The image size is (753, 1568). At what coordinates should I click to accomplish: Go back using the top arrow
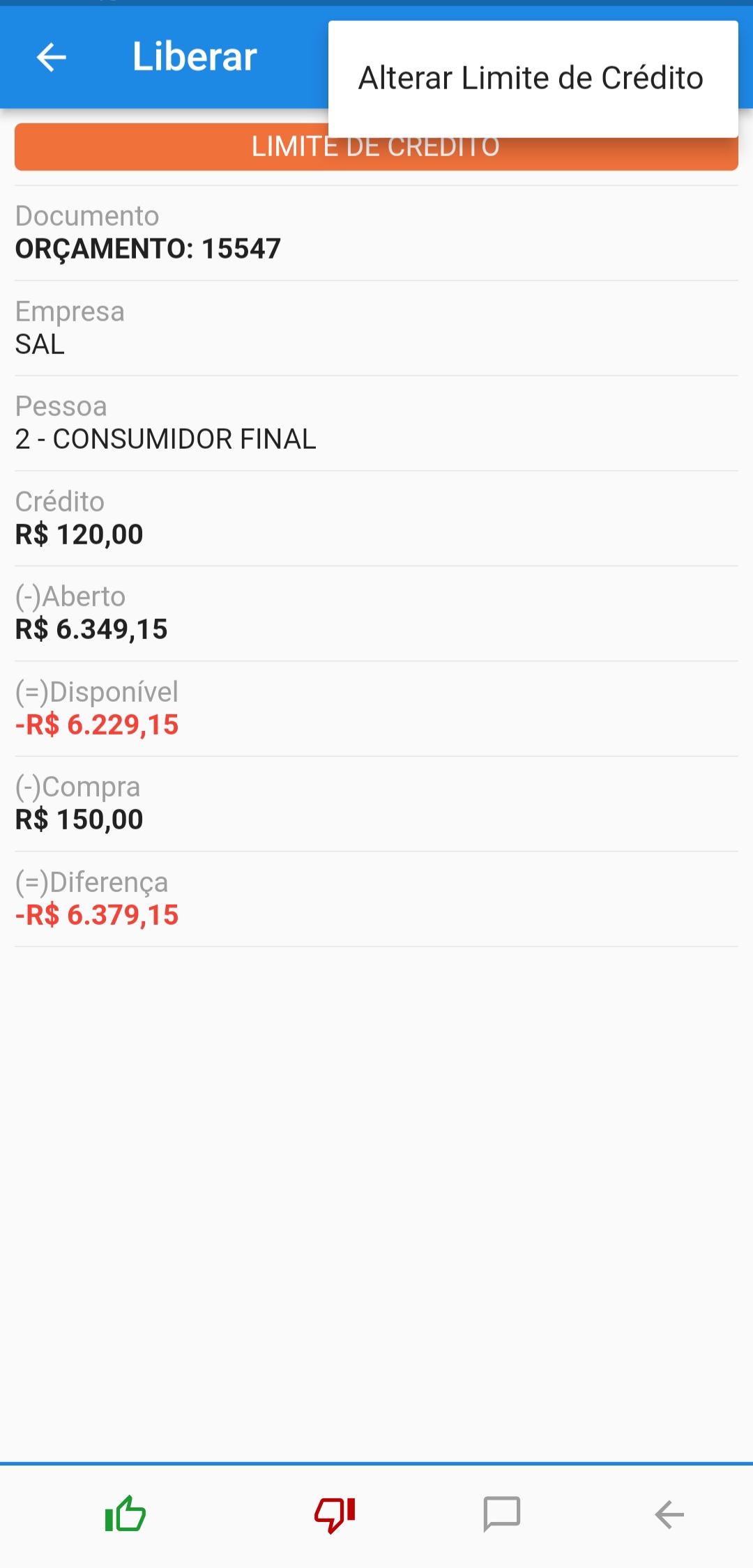pos(52,57)
